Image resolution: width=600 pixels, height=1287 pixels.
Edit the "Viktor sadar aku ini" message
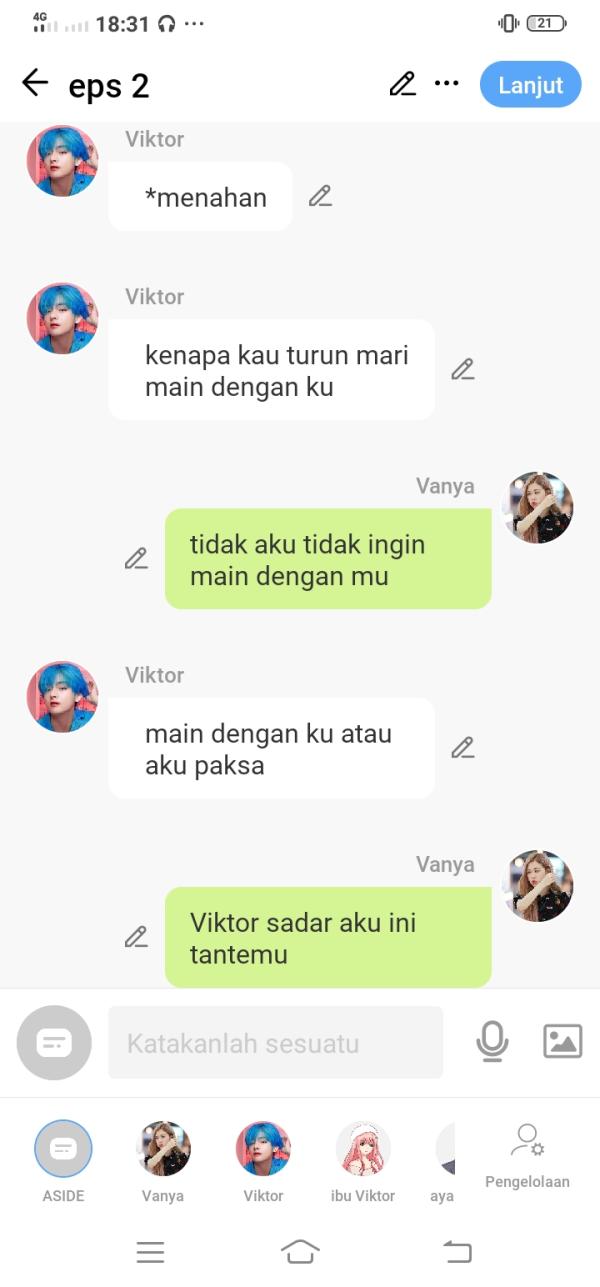pyautogui.click(x=136, y=937)
